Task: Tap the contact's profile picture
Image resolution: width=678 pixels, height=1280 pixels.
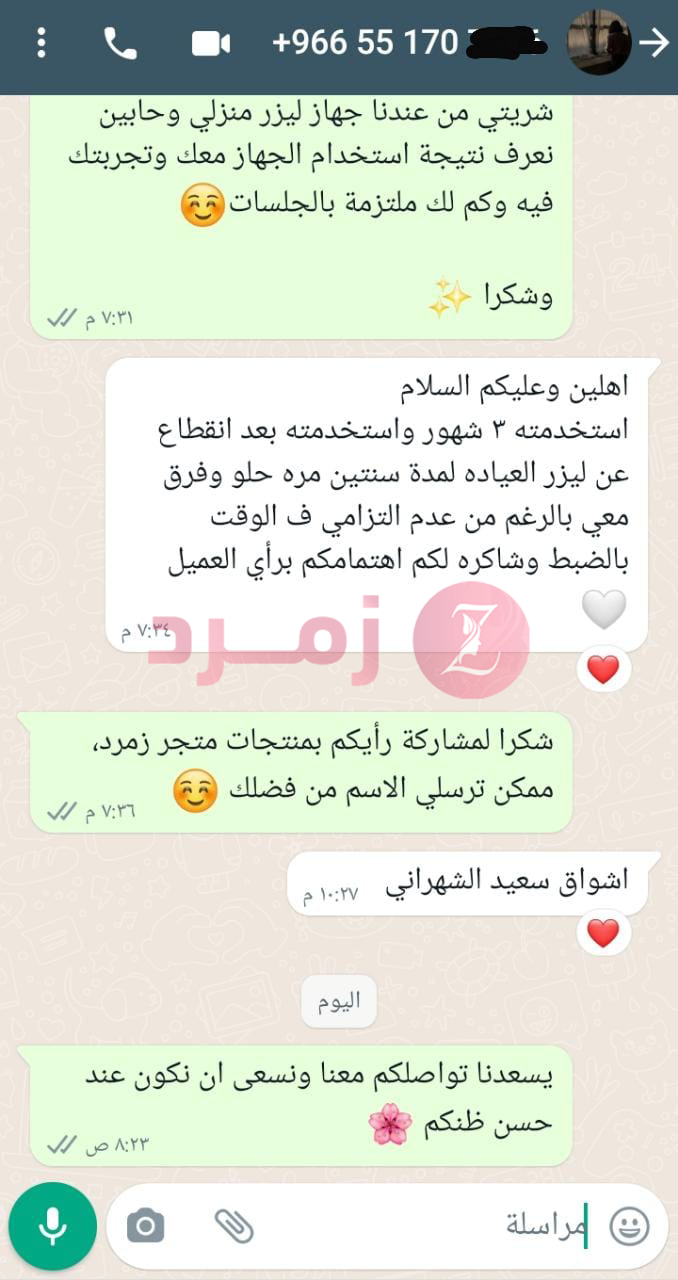Action: coord(598,42)
